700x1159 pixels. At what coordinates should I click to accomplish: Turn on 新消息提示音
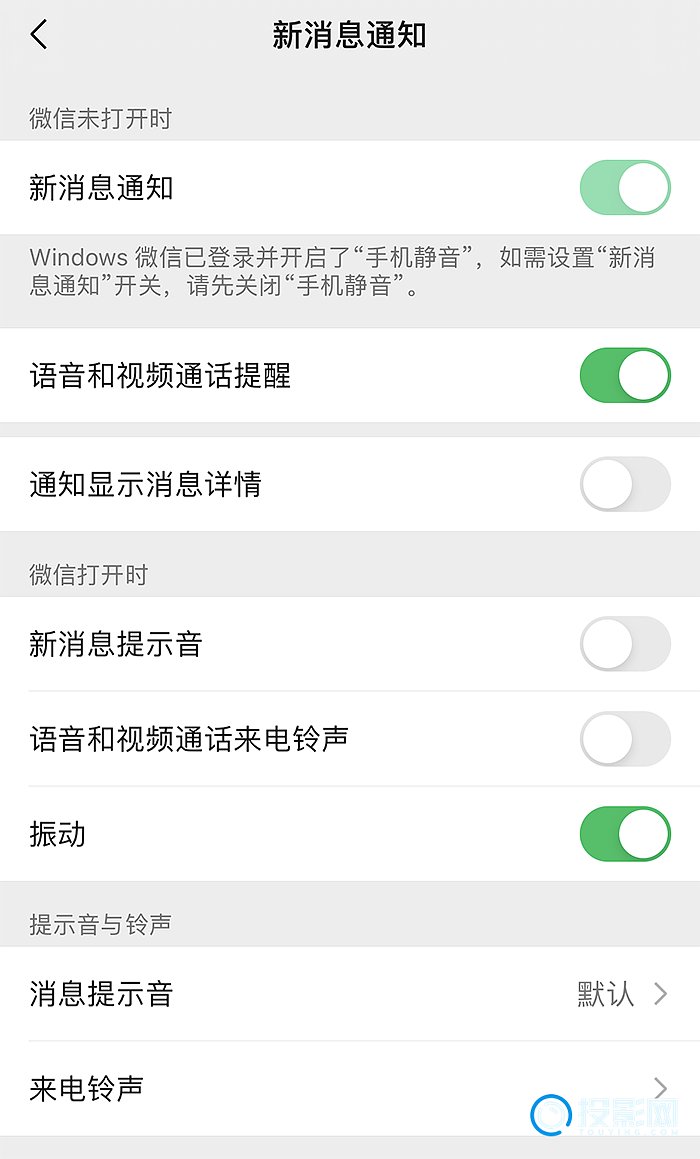point(625,644)
